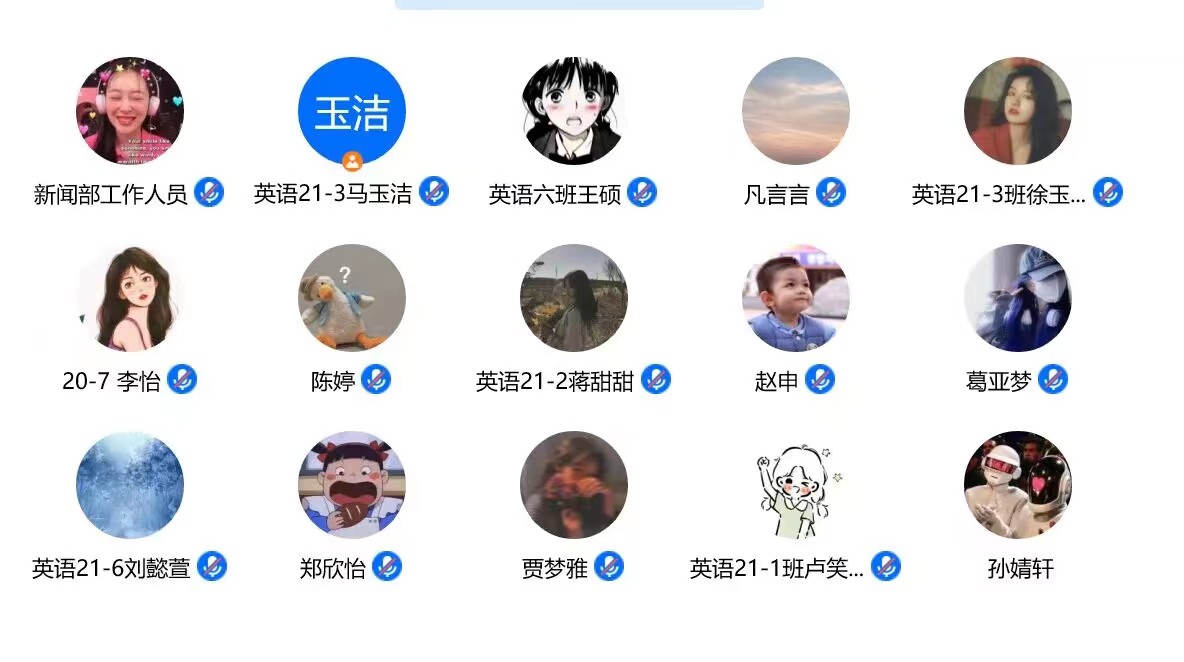Open participant 英语21-6刘懿萱
The width and height of the screenshot is (1184, 662).
(130, 485)
